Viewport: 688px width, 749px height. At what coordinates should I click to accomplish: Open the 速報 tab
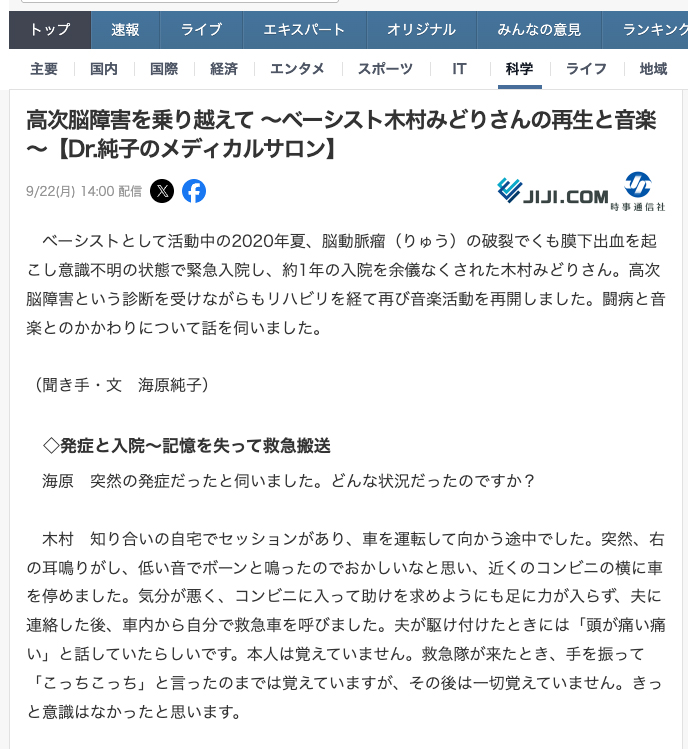point(125,30)
